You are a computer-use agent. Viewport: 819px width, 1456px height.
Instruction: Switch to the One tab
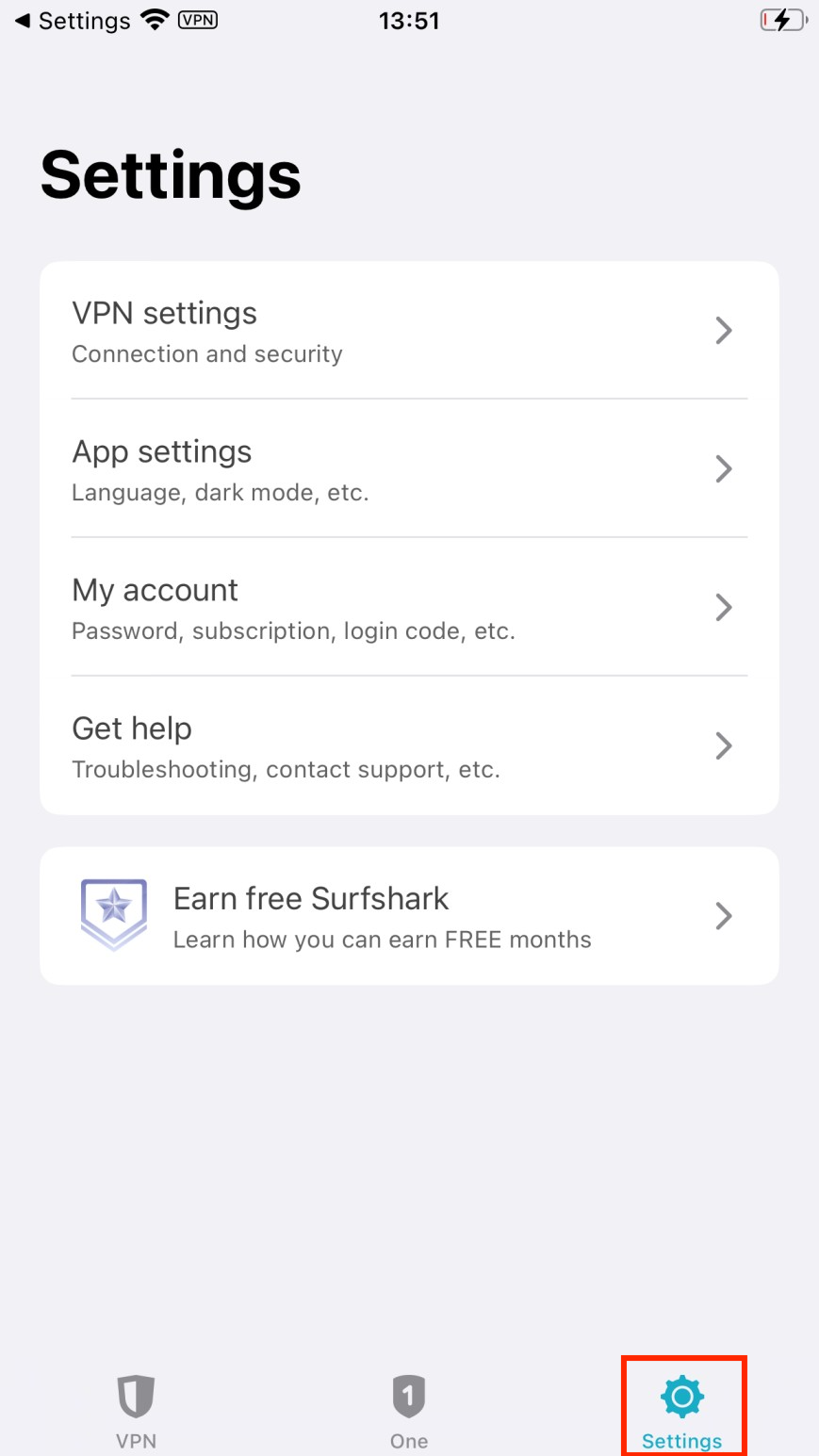[x=409, y=1409]
